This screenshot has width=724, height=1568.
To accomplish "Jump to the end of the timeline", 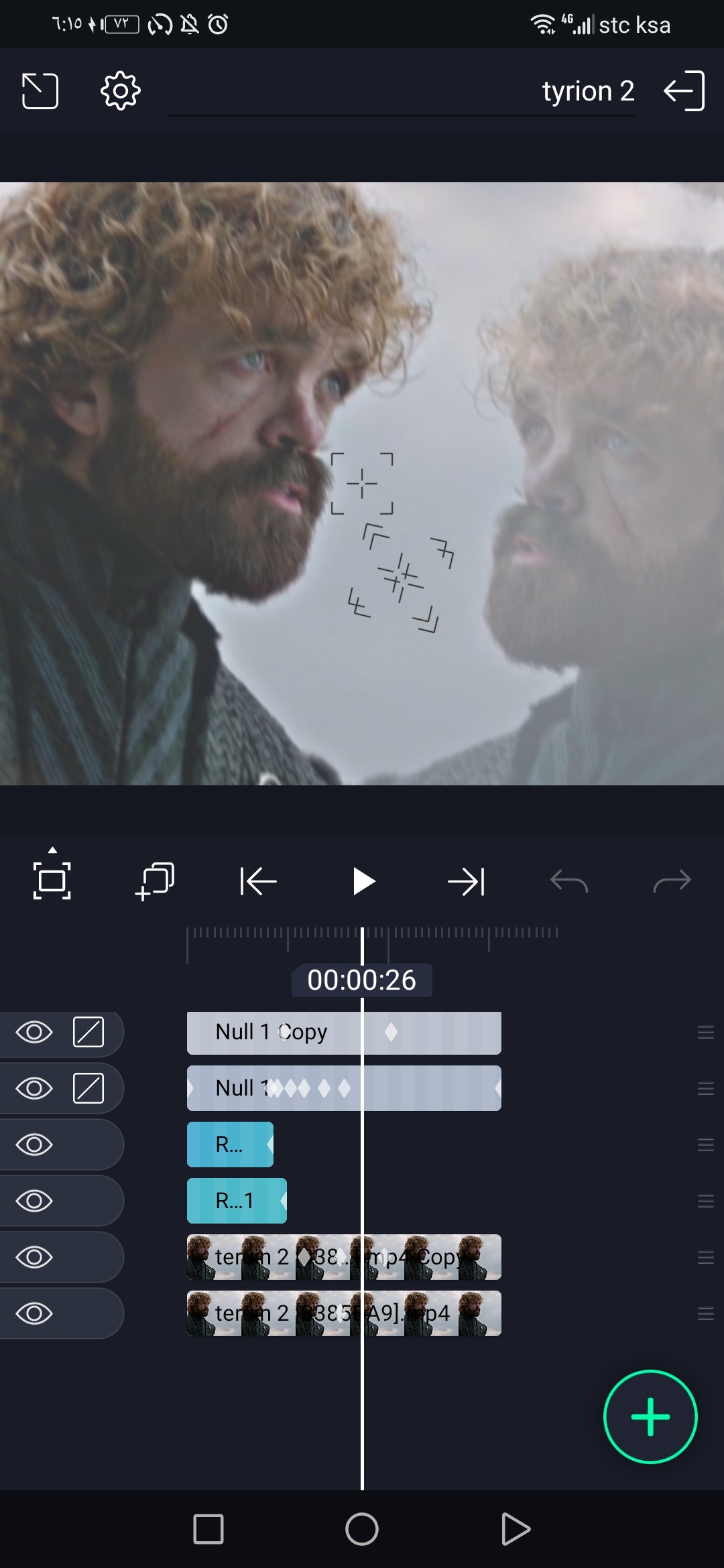I will coord(466,881).
